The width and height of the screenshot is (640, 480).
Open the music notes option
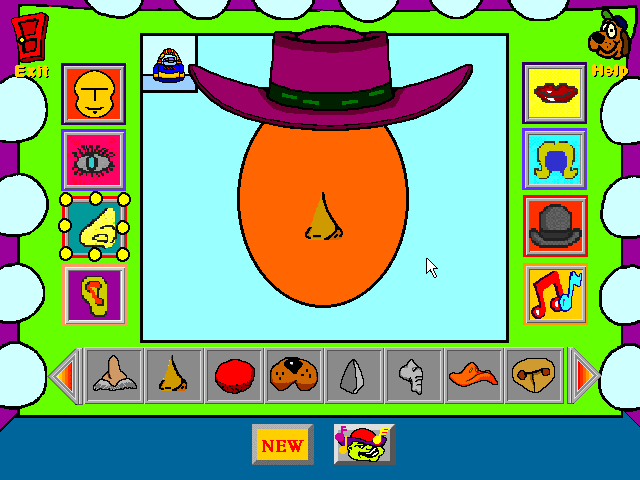(555, 294)
